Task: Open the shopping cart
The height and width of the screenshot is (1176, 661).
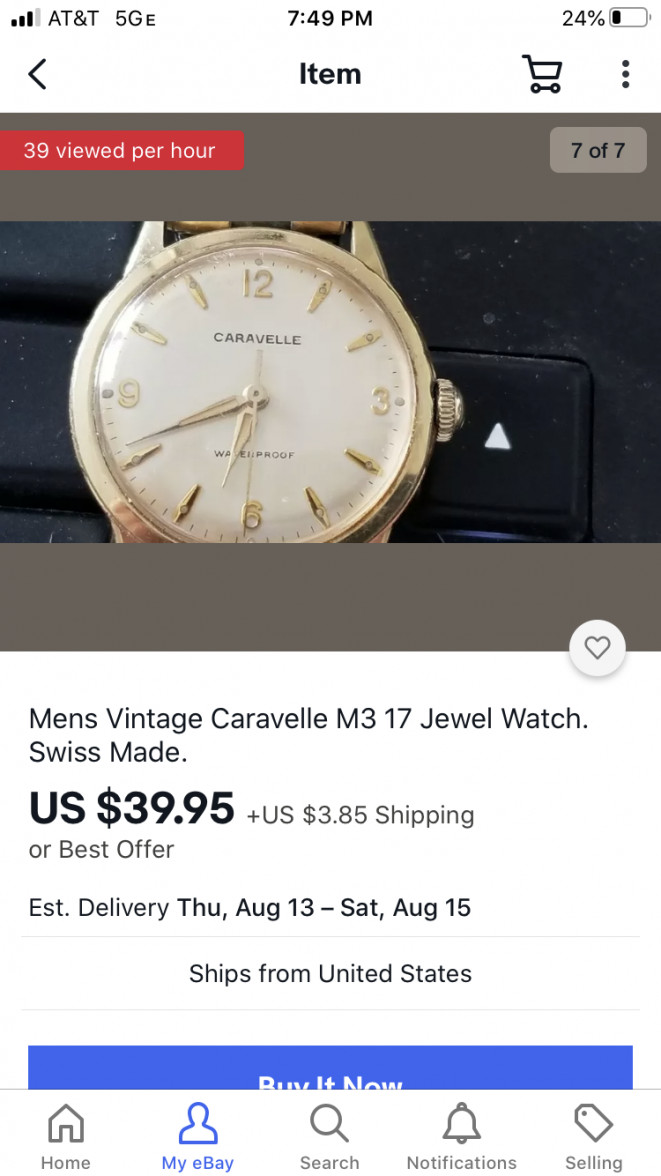Action: (542, 74)
